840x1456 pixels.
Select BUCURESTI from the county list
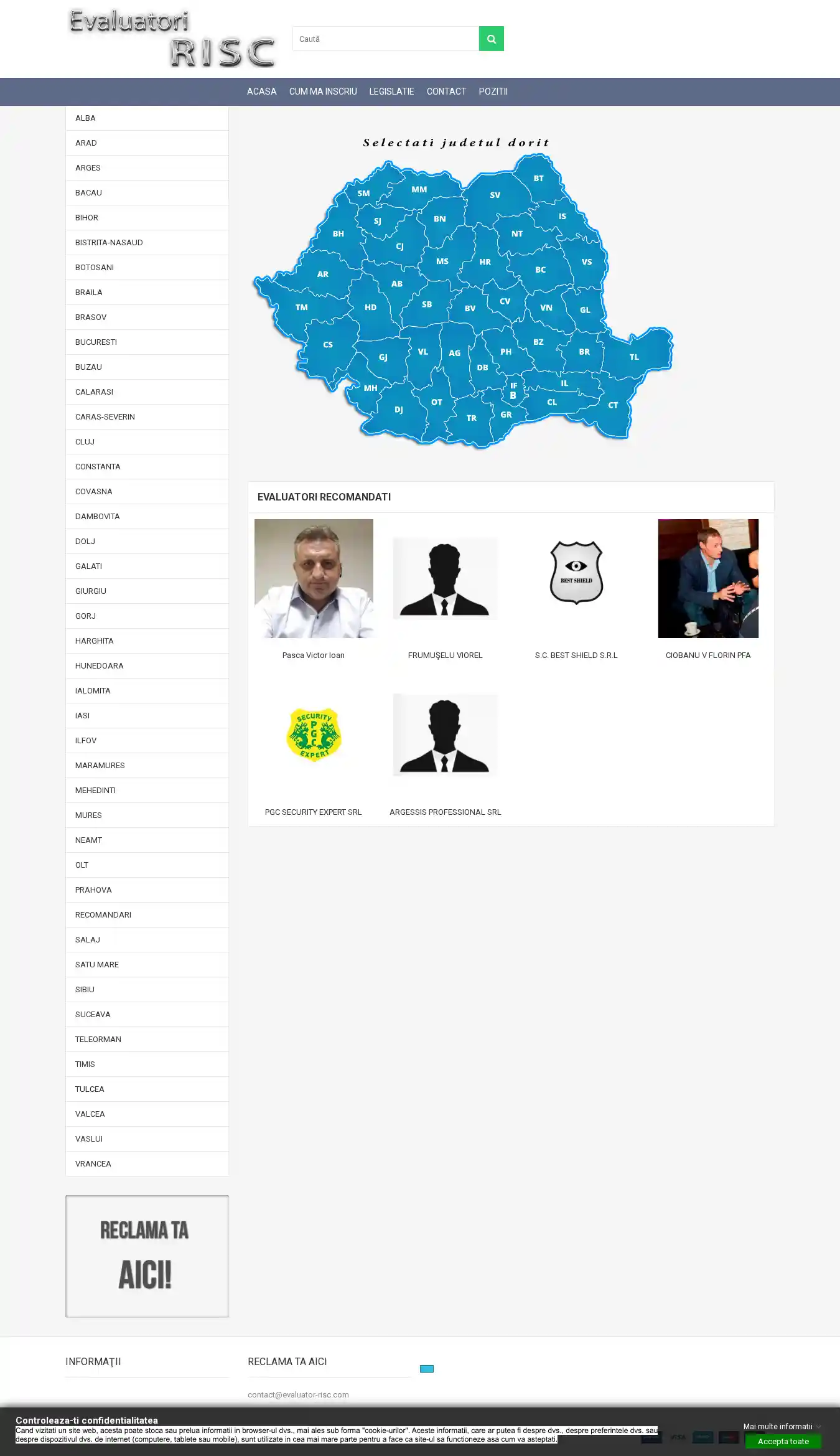[x=147, y=342]
